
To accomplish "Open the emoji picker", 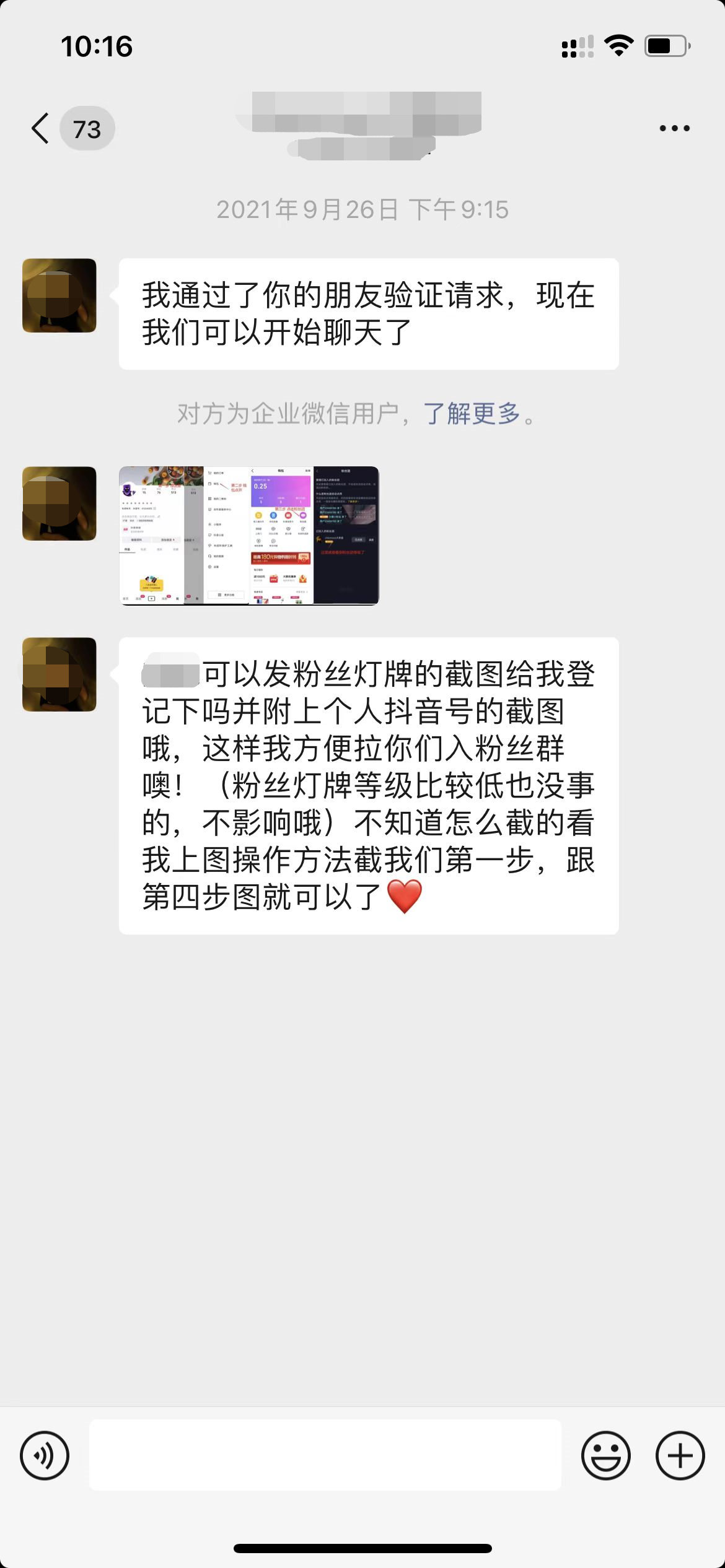I will (x=605, y=1455).
